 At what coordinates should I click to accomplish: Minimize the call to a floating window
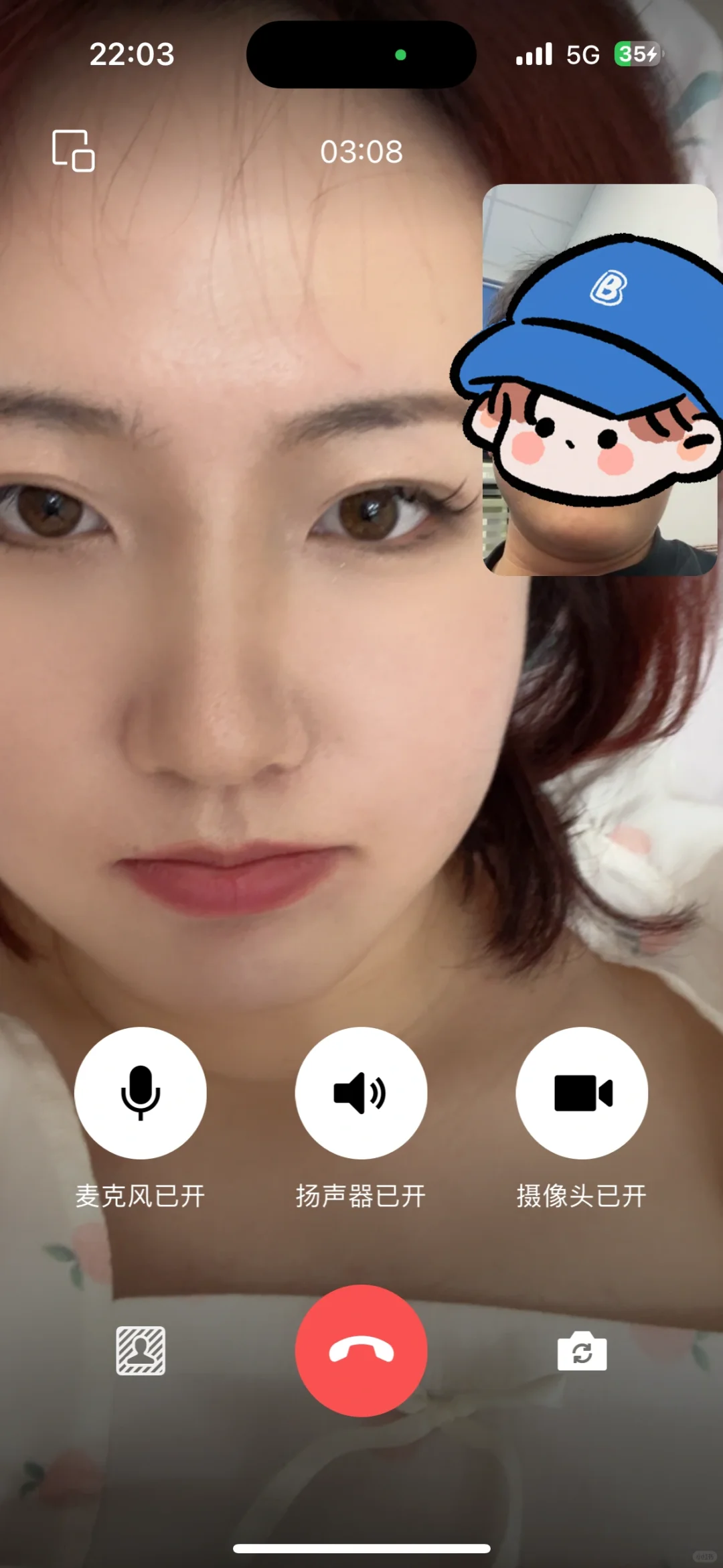pos(74,151)
